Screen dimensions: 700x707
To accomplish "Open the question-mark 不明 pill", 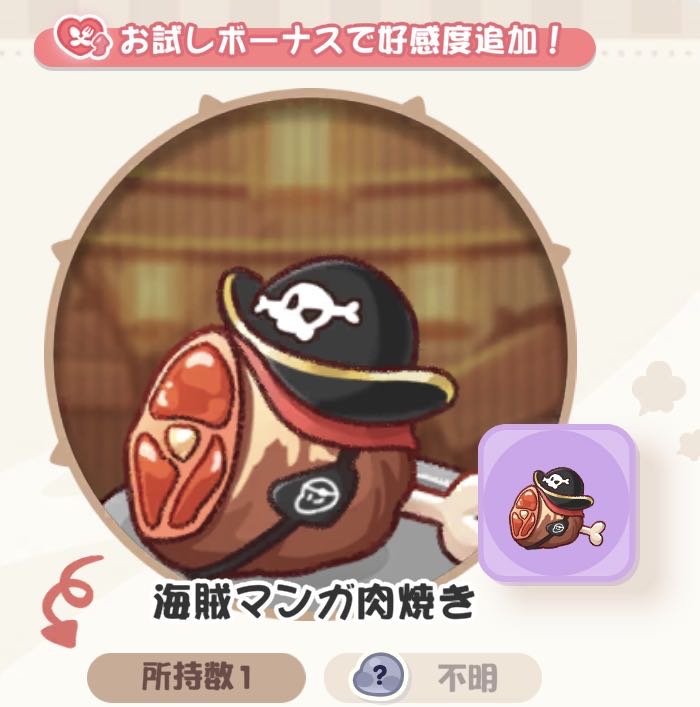I will (x=432, y=678).
